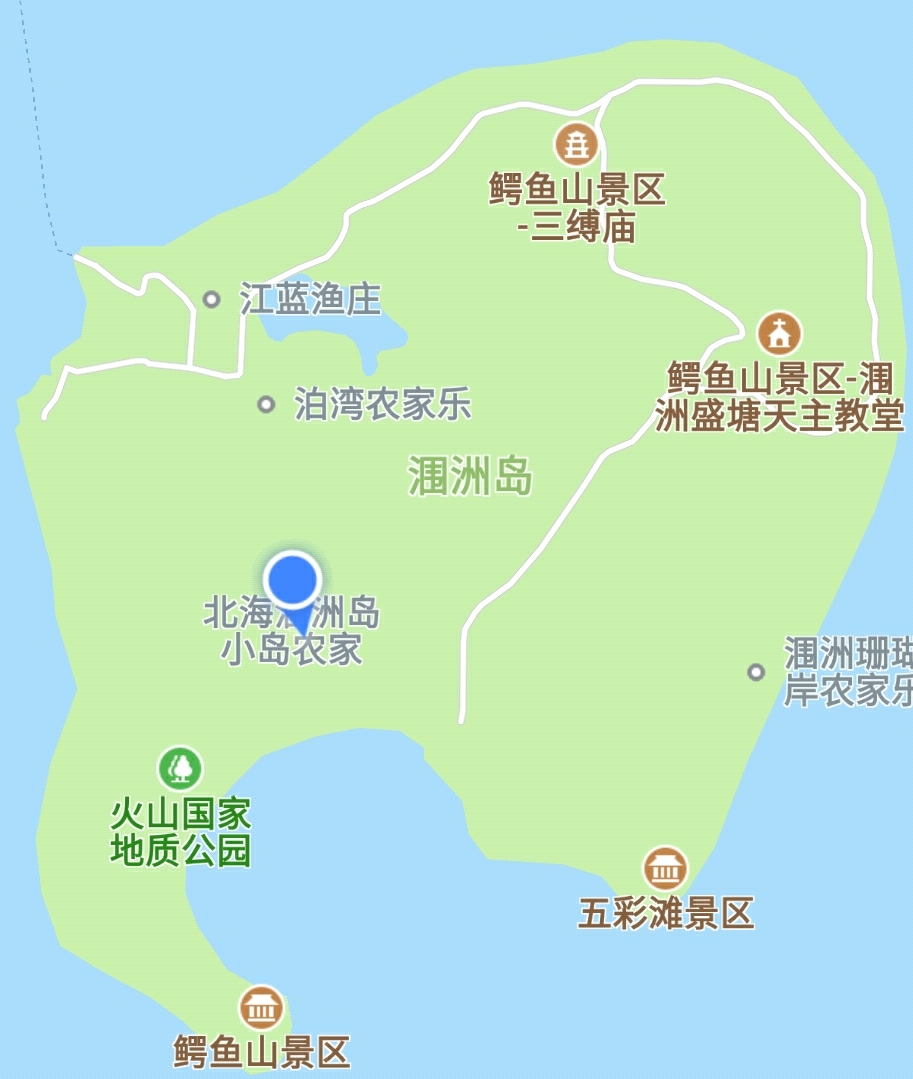Open the southern 鳄鱼山景区 marker
The height and width of the screenshot is (1079, 913).
(x=261, y=1007)
